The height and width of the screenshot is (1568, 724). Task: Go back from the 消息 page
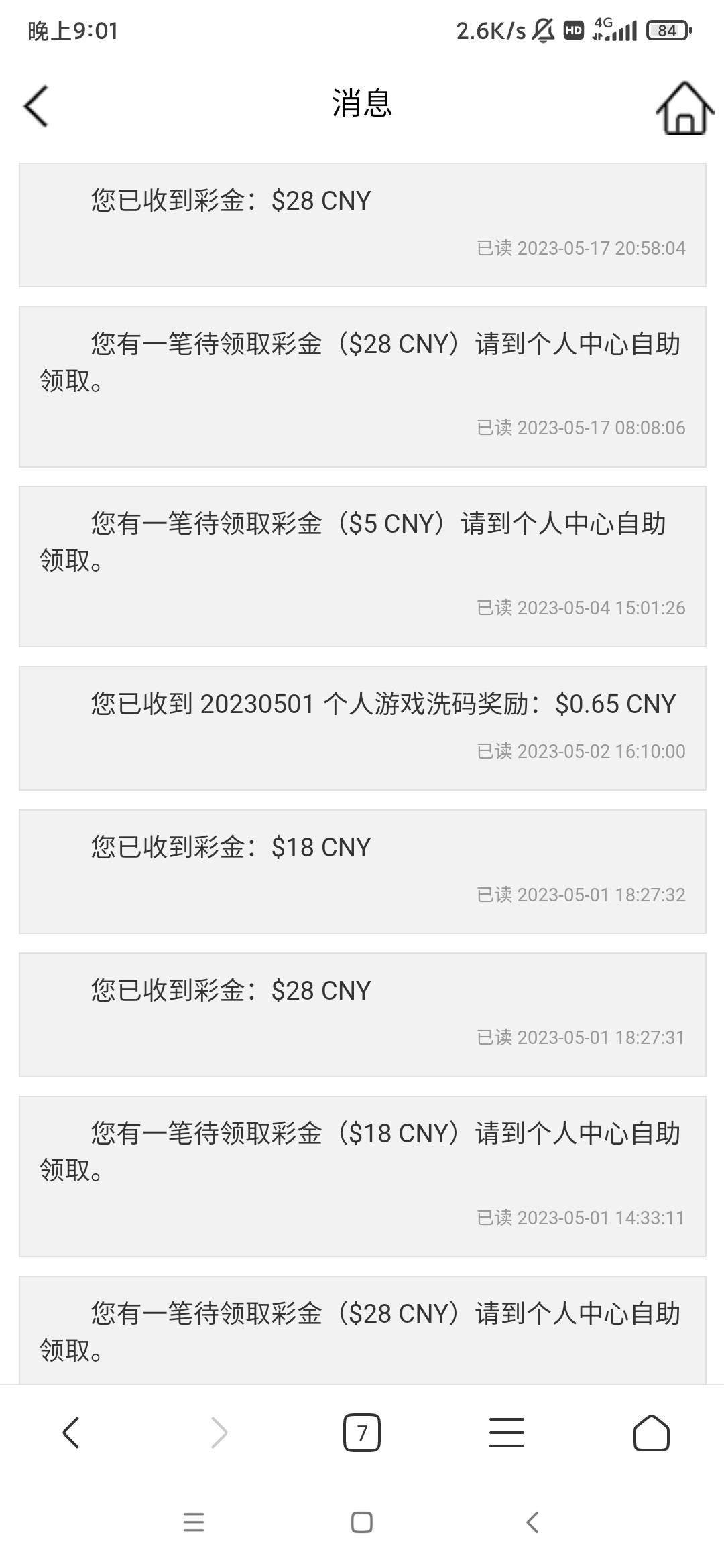tap(36, 106)
